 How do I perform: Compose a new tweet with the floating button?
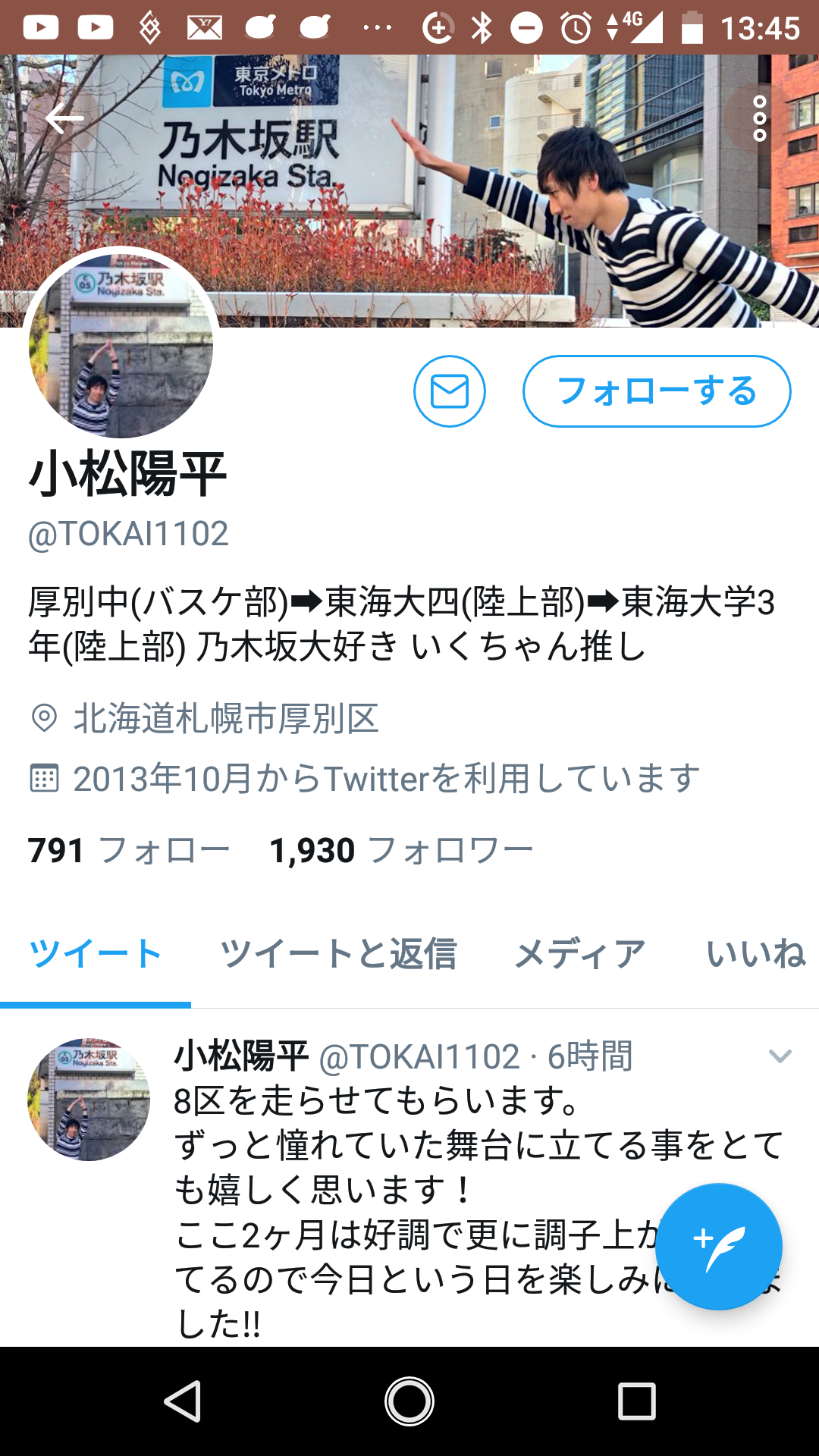pos(718,1247)
